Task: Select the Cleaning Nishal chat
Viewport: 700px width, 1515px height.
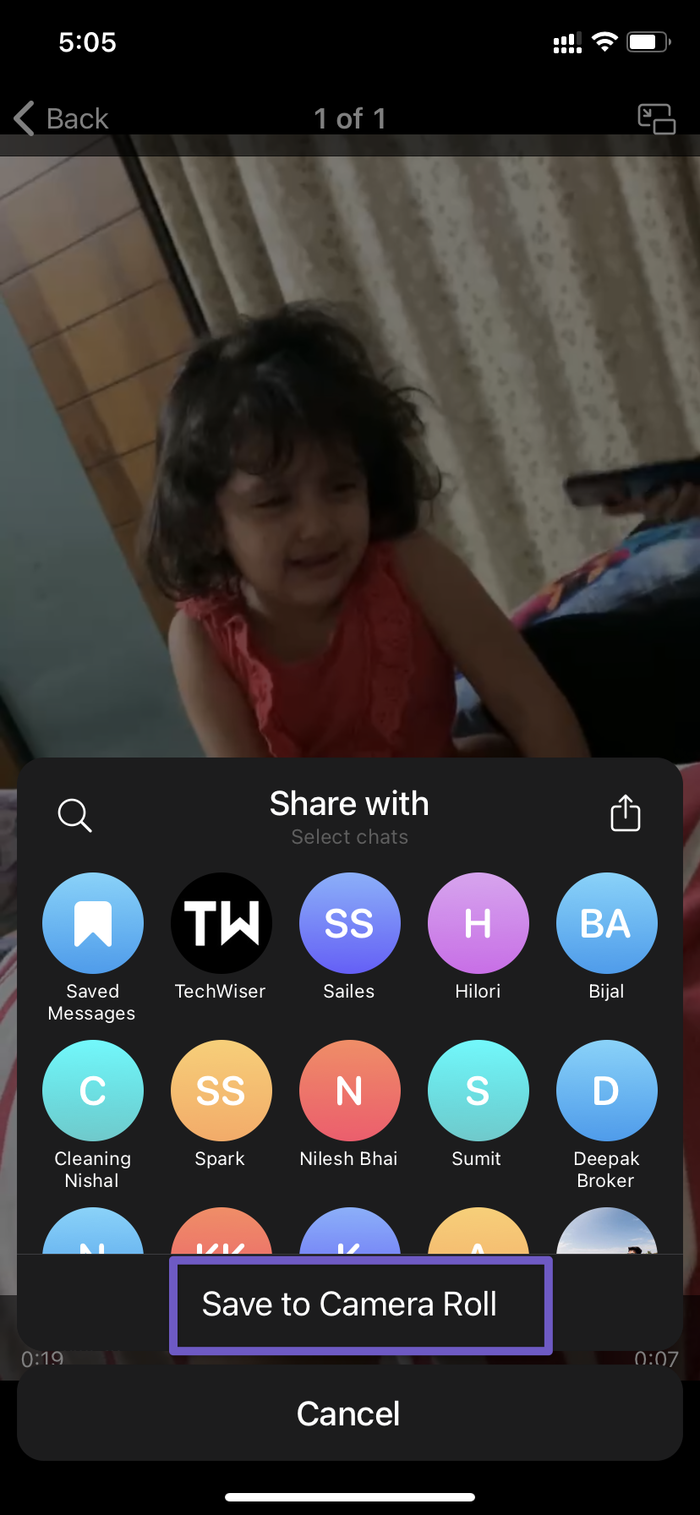Action: [x=93, y=1091]
